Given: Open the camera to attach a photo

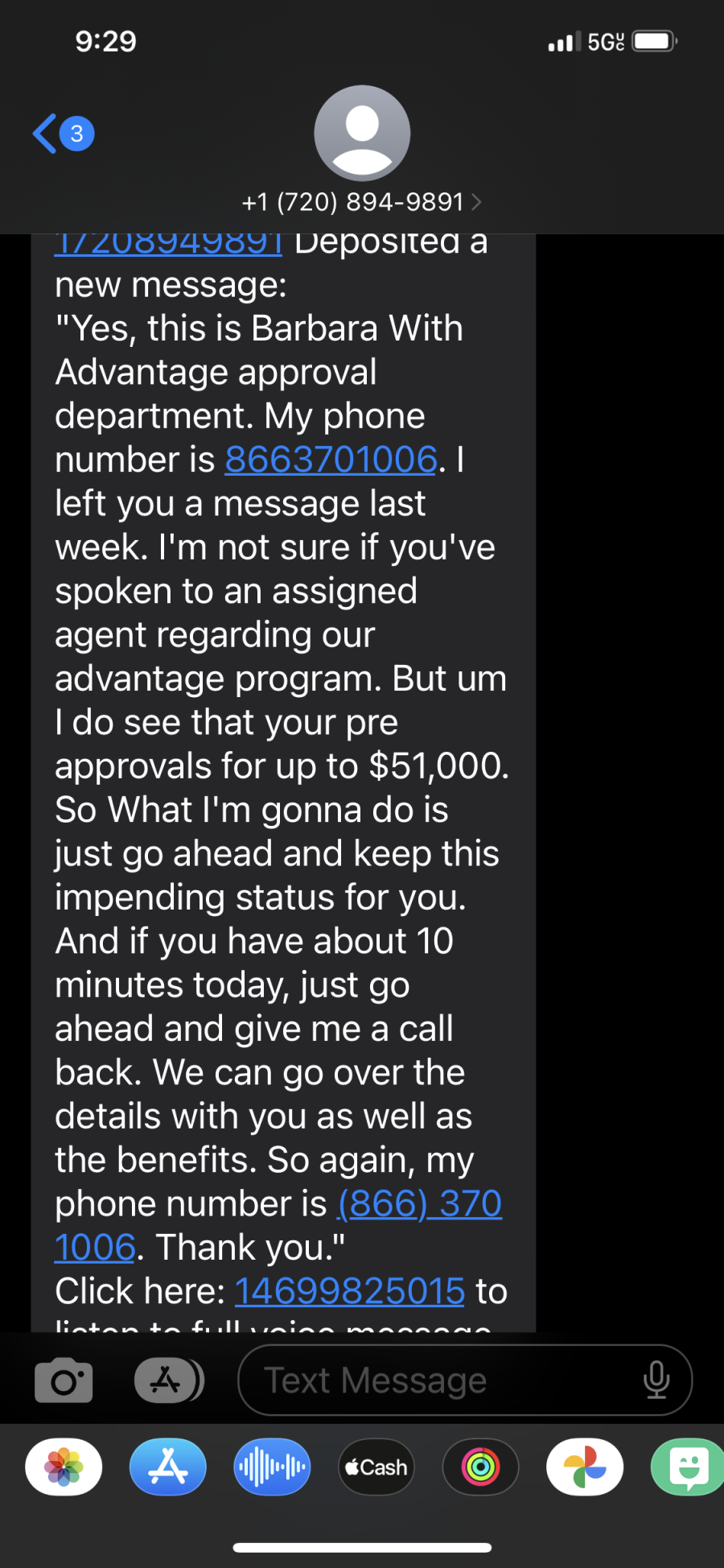Looking at the screenshot, I should [64, 1380].
